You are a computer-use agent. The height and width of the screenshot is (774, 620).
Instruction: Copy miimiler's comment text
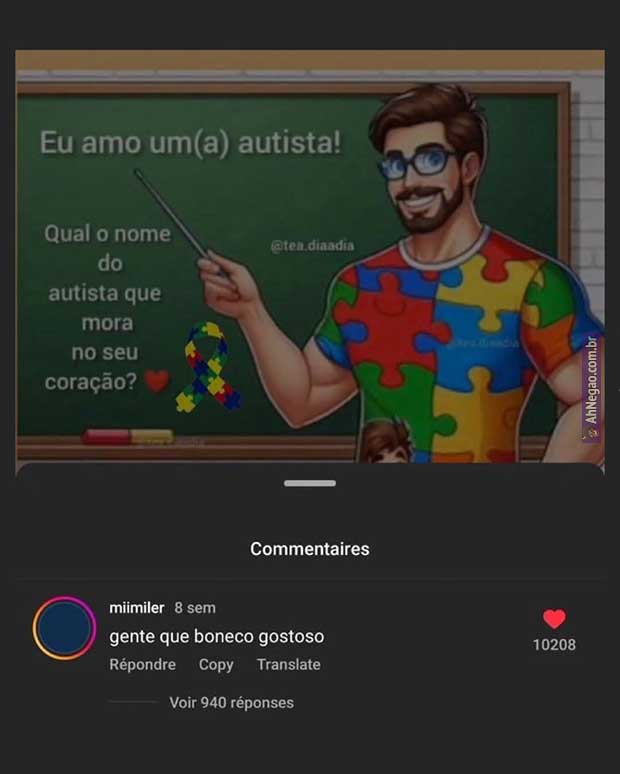tap(216, 664)
